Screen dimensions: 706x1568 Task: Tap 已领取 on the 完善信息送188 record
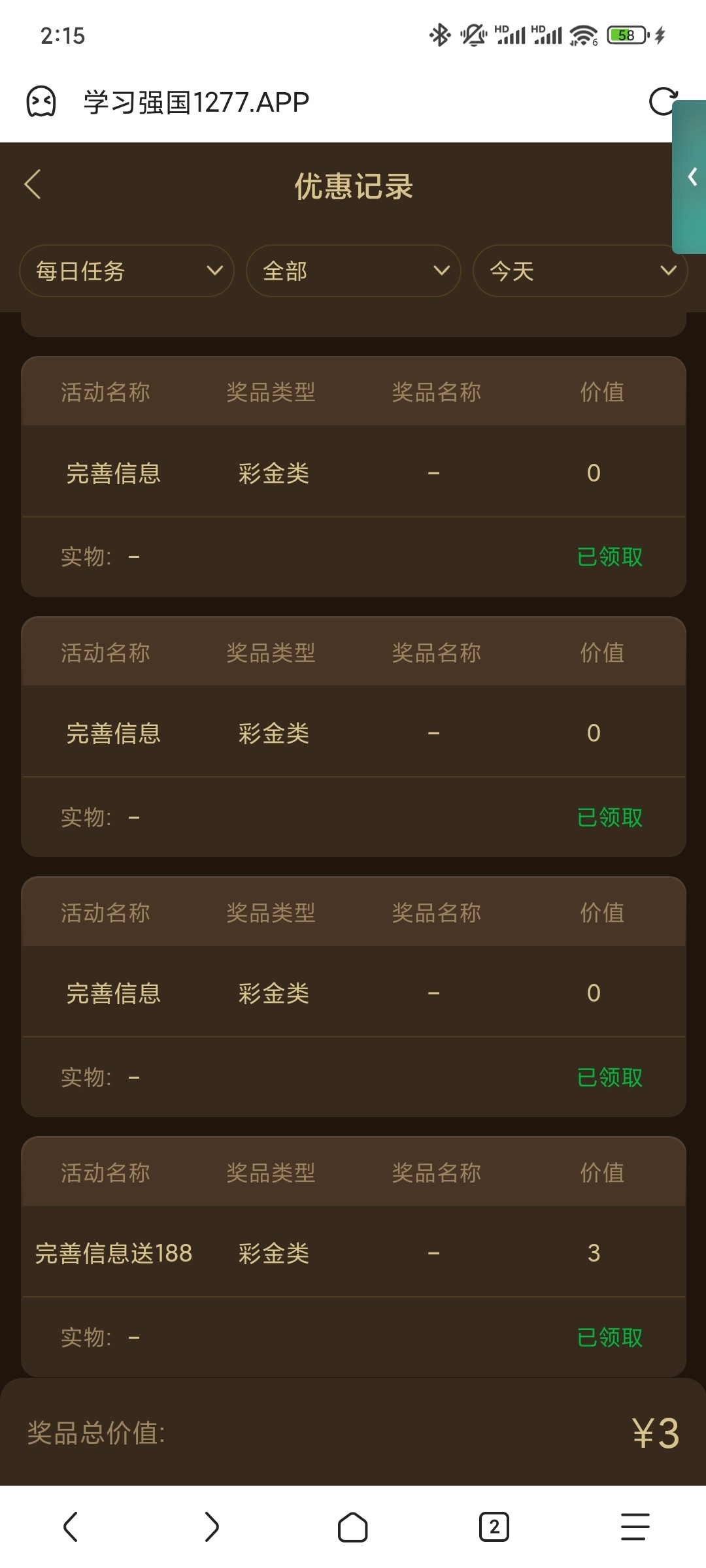click(x=610, y=1337)
